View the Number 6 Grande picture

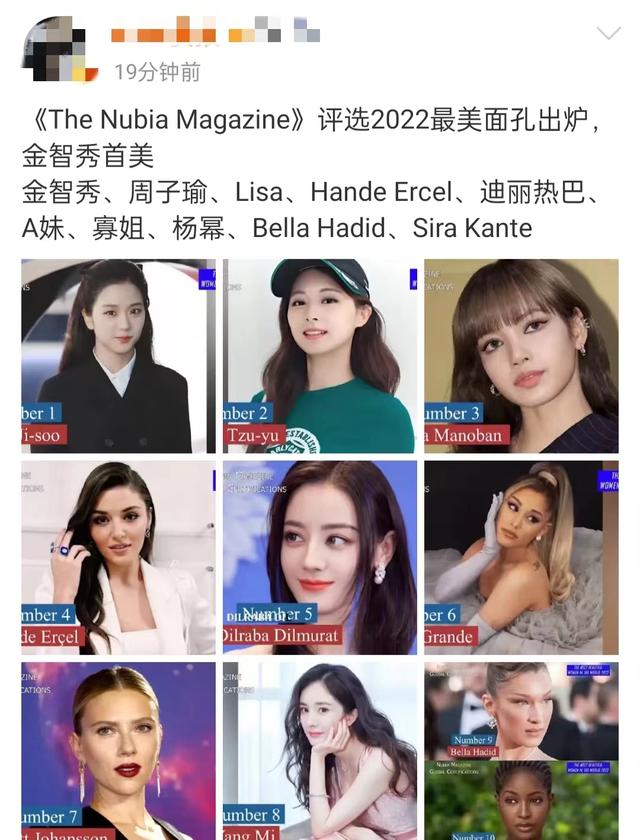(x=521, y=557)
